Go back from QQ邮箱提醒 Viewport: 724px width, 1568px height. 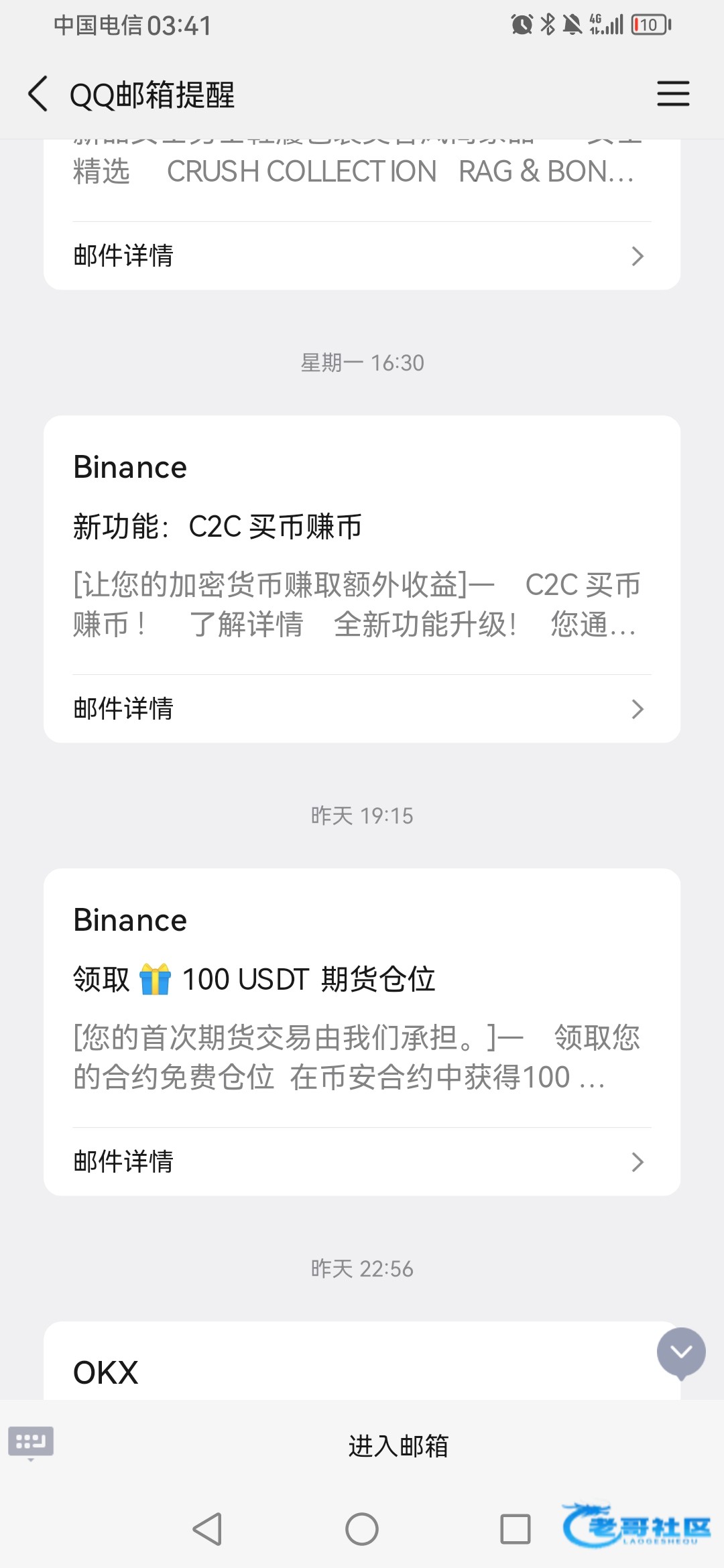[x=38, y=94]
